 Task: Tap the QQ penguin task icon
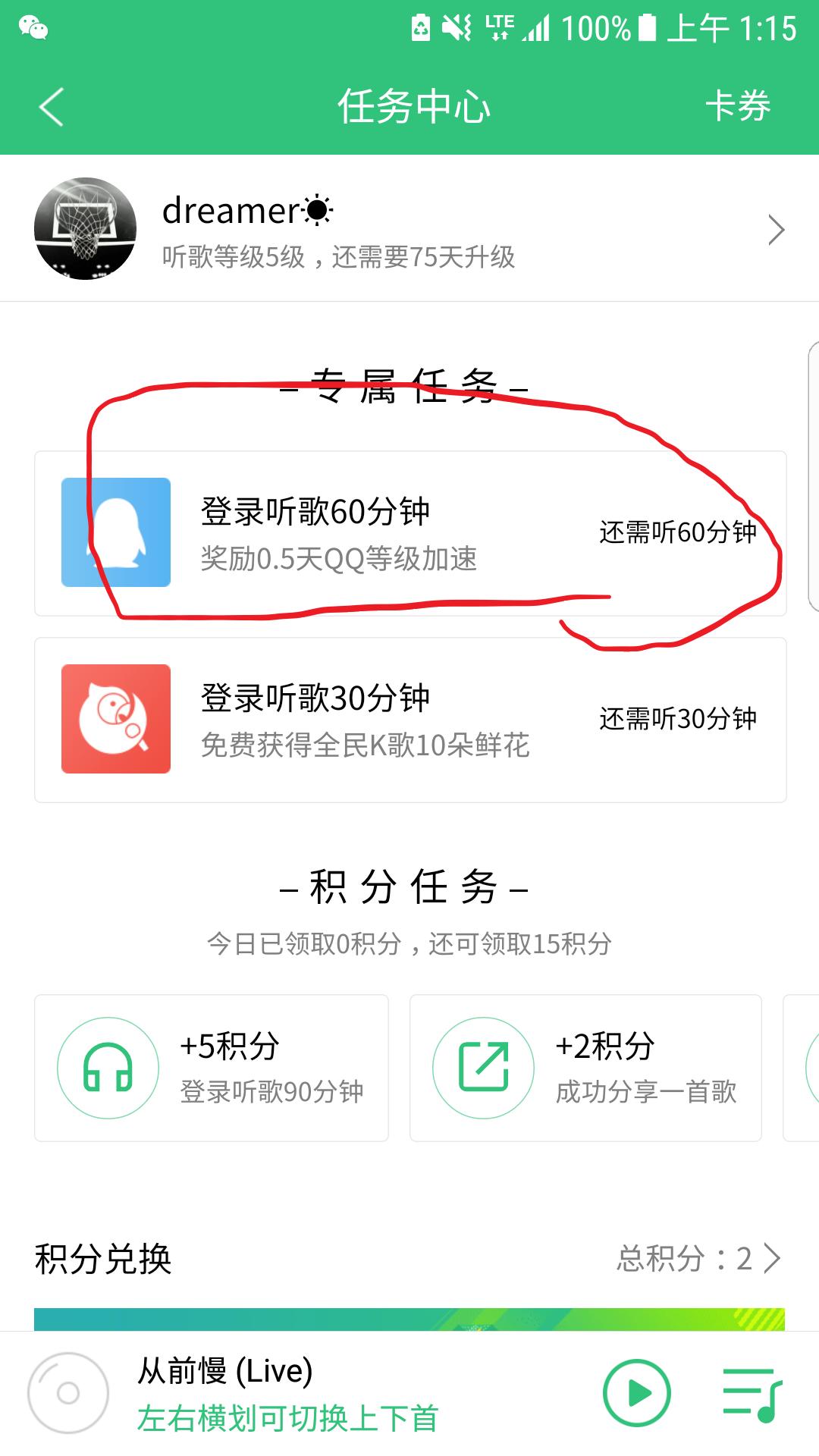click(x=115, y=533)
